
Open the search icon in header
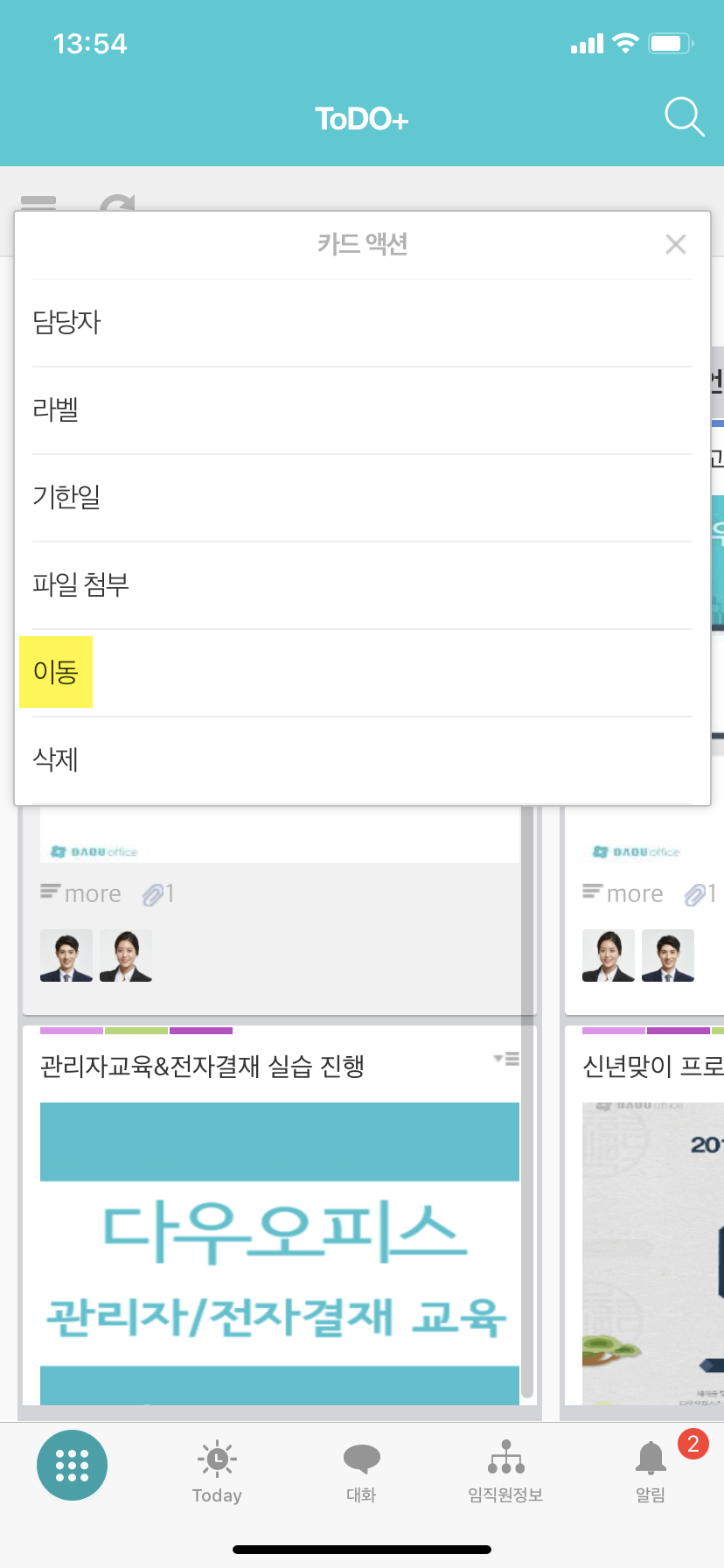coord(684,117)
